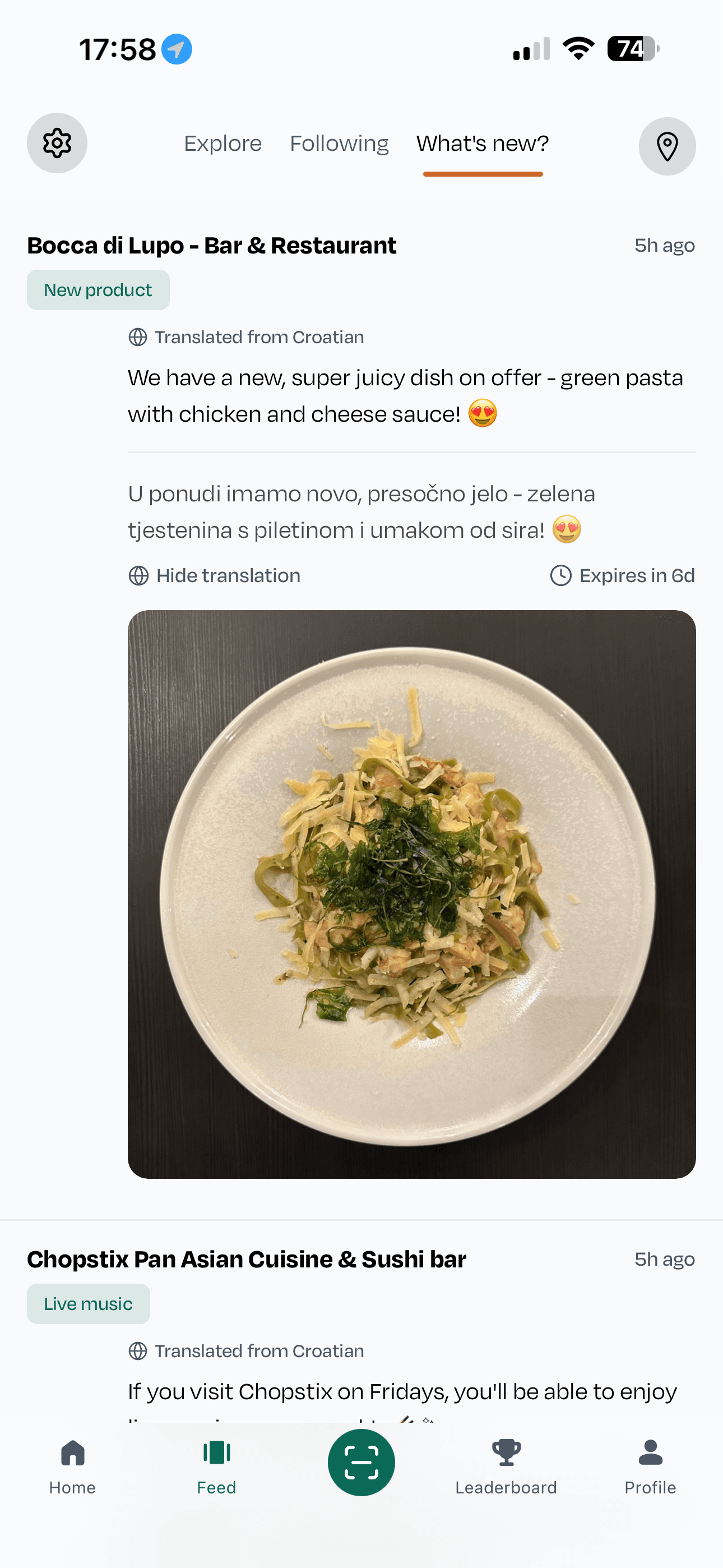Open Bocca di Lupo restaurant page
This screenshot has width=723, height=1568.
click(x=211, y=245)
